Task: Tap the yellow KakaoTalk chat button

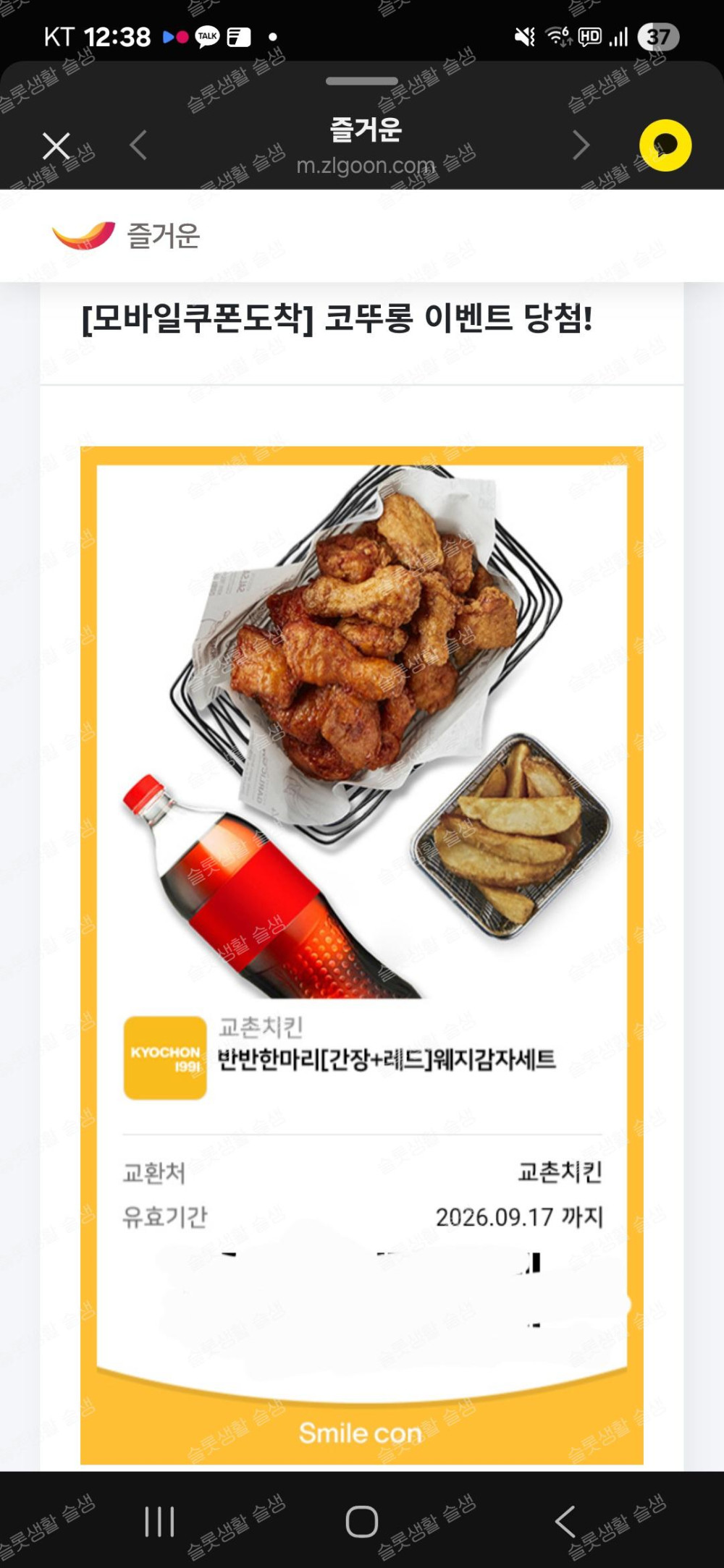Action: (x=665, y=145)
